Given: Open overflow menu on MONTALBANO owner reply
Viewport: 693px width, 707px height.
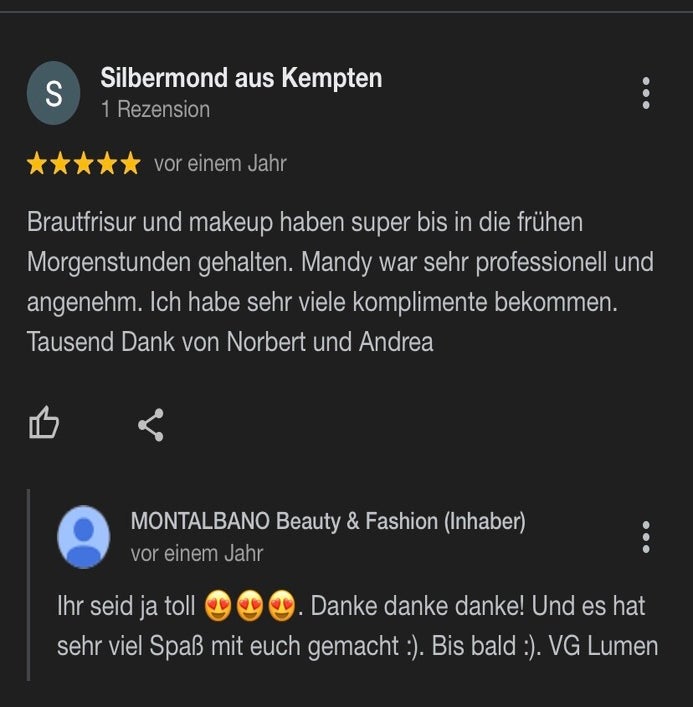Looking at the screenshot, I should coord(646,537).
